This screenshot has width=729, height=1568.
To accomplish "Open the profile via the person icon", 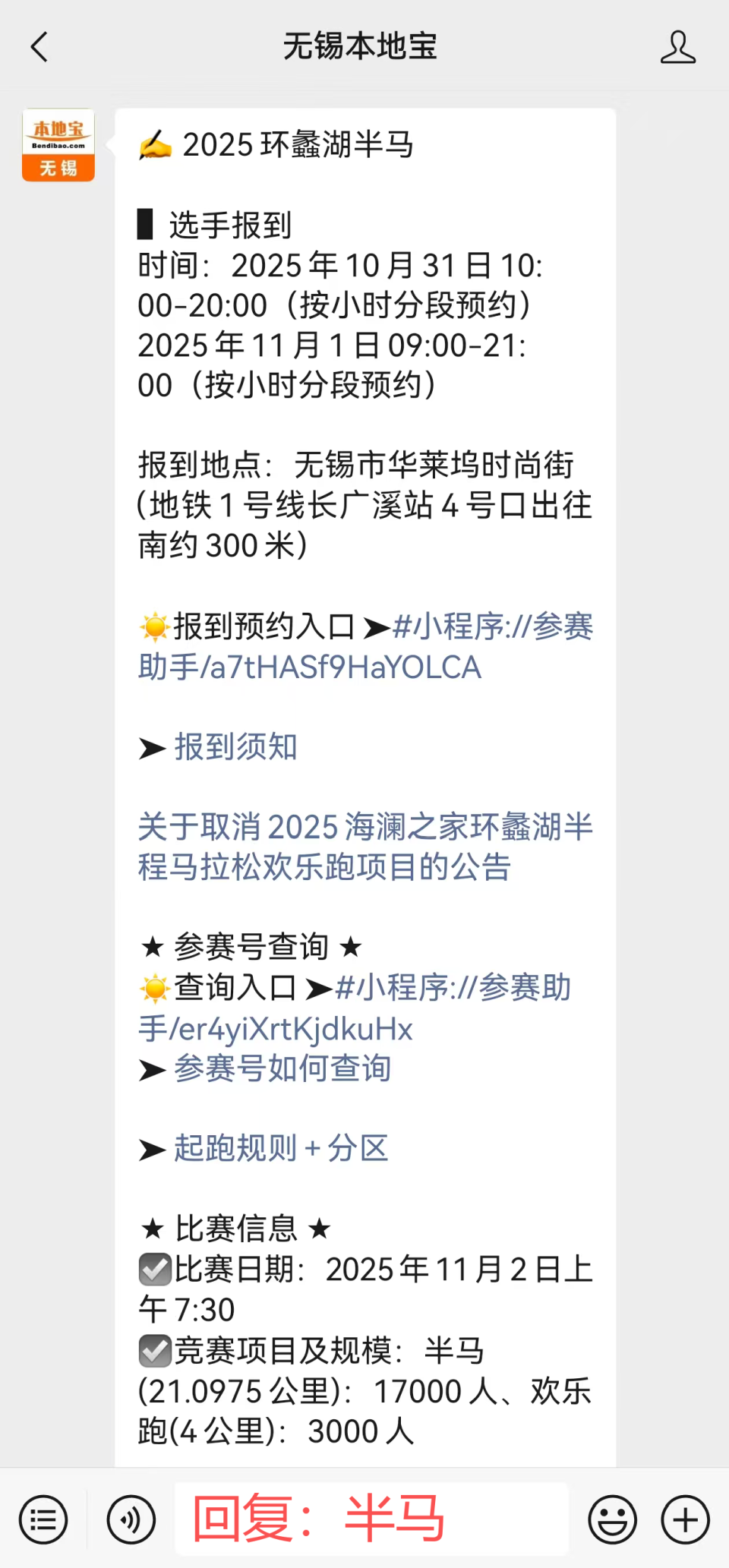I will [678, 46].
